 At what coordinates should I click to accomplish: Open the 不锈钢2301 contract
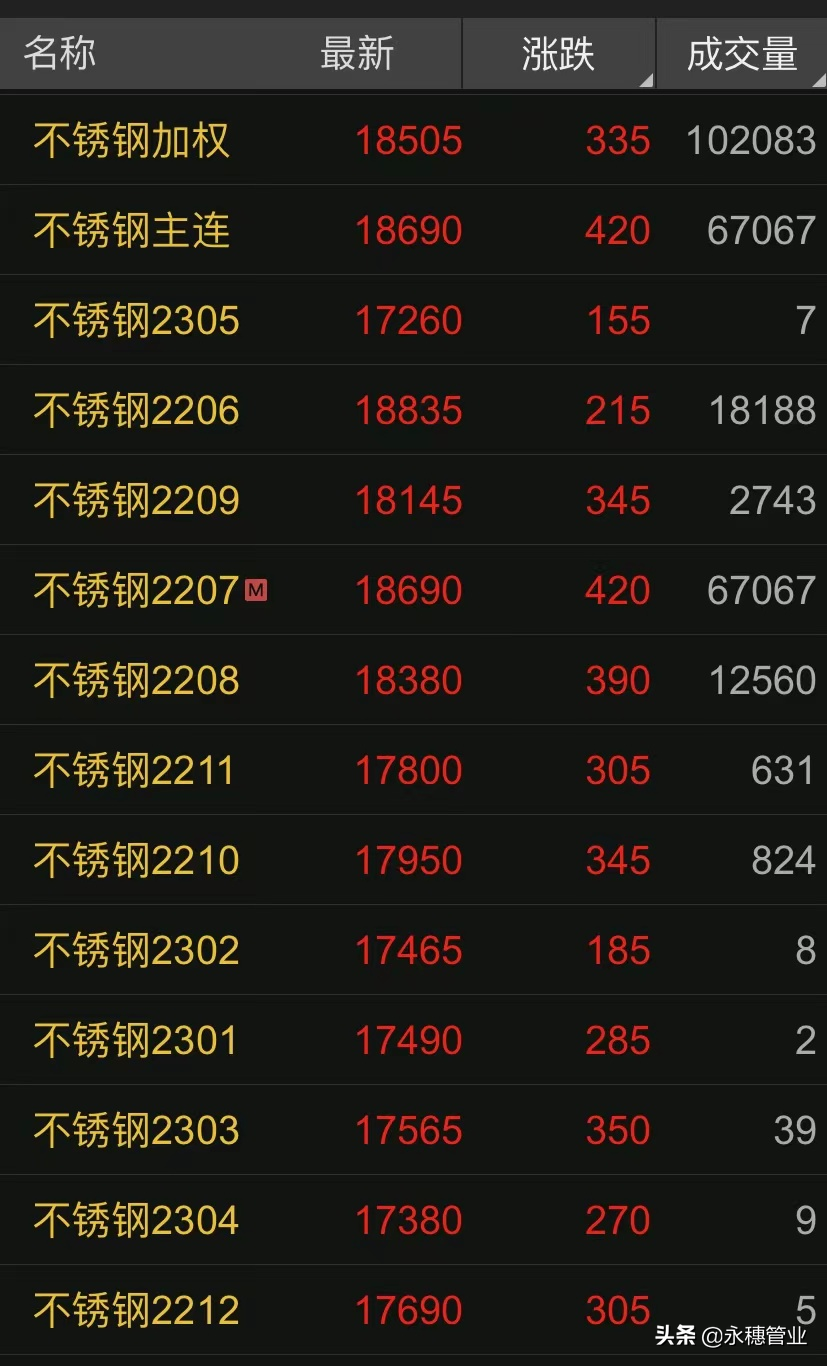point(413,1040)
